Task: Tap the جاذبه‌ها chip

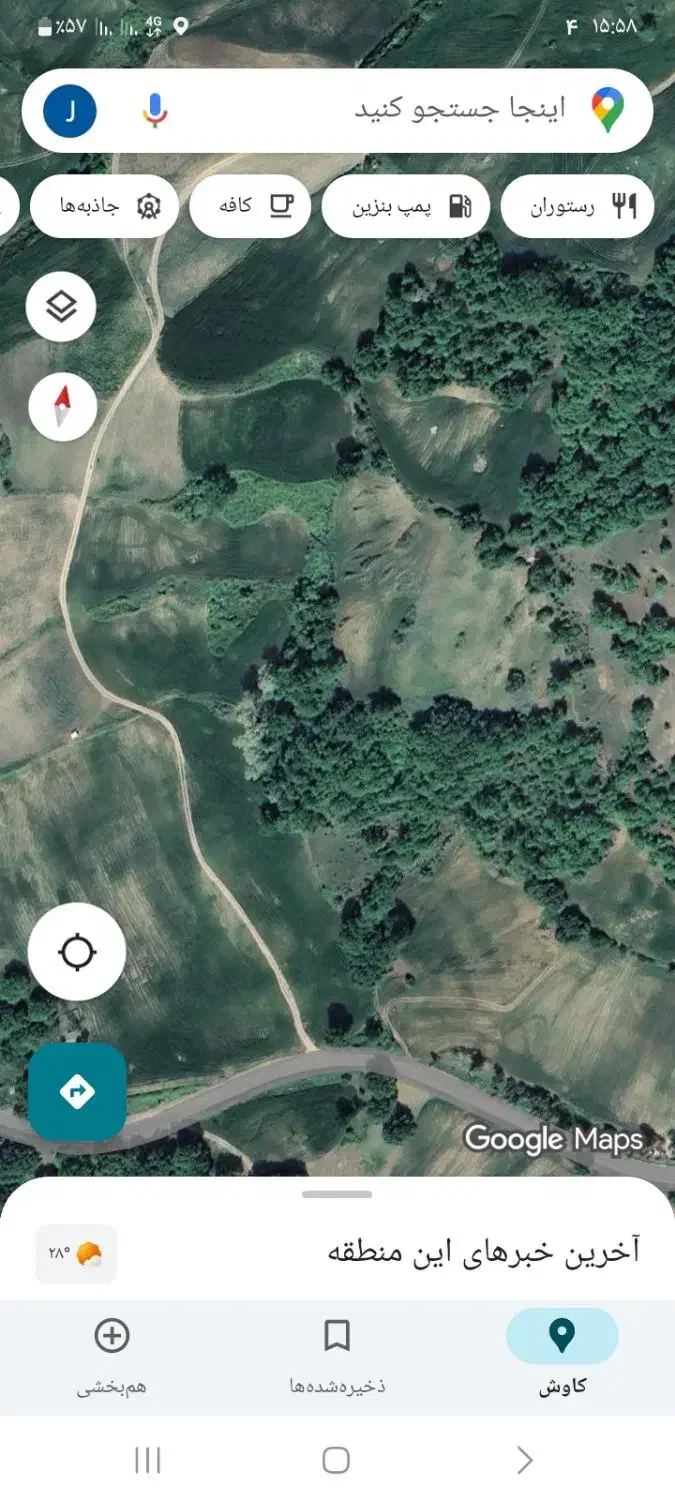Action: click(104, 206)
